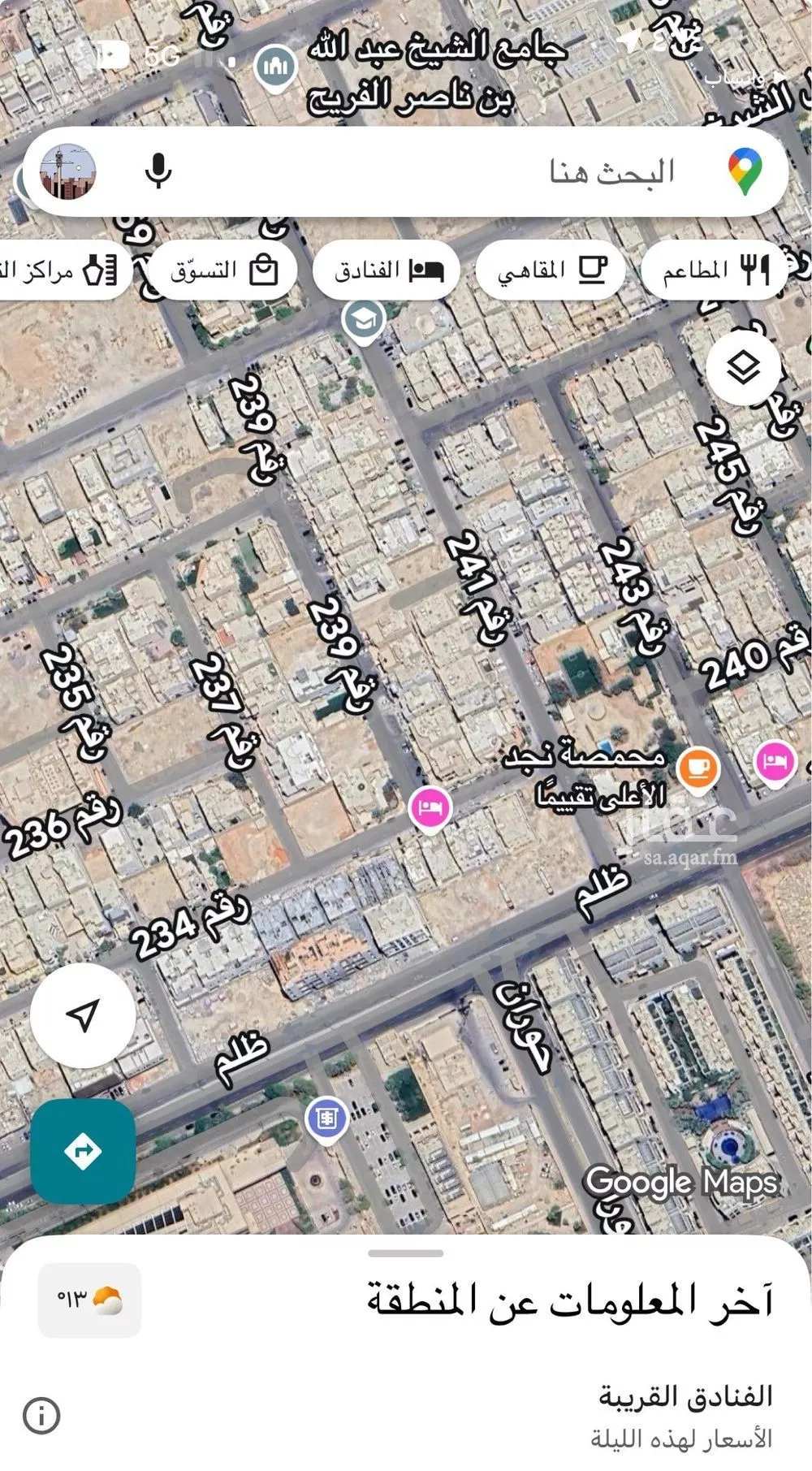Toggle the الفنادق hotels filter chip
Screen dimensions: 812x1471
click(386, 269)
